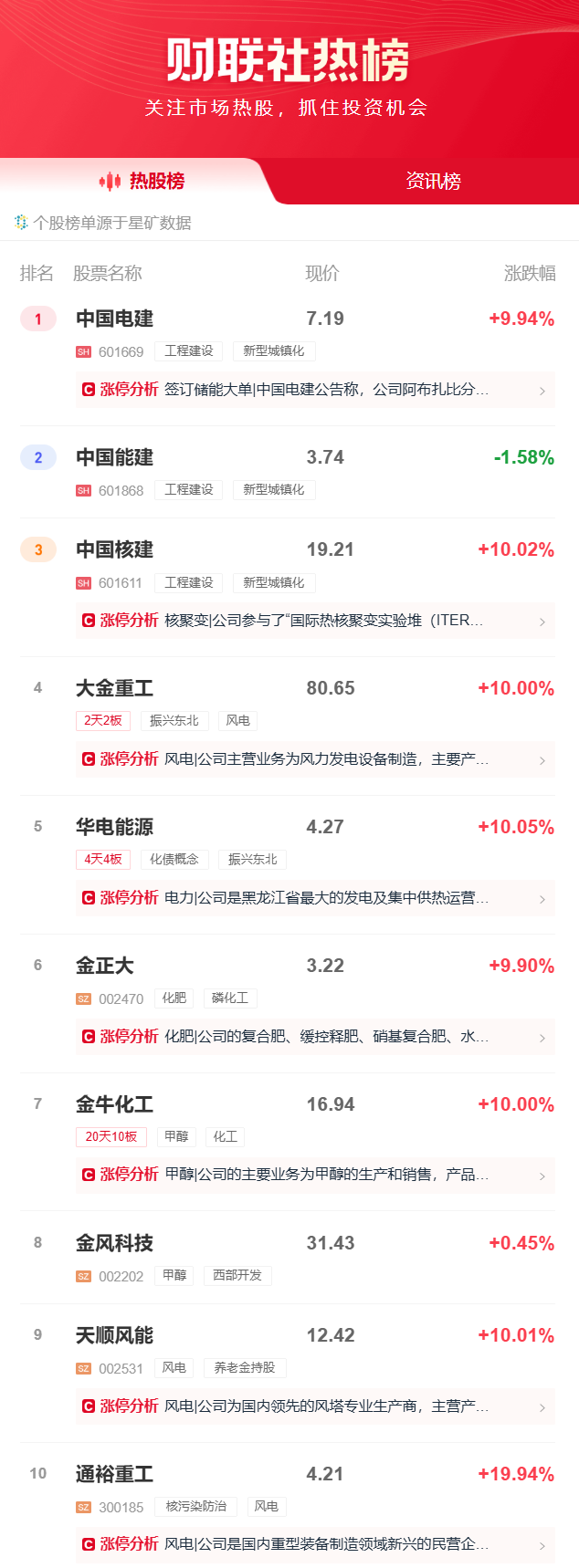This screenshot has height=1568, width=579.
Task: Open the 华电能源 电力 涨停分析
Action: click(315, 898)
